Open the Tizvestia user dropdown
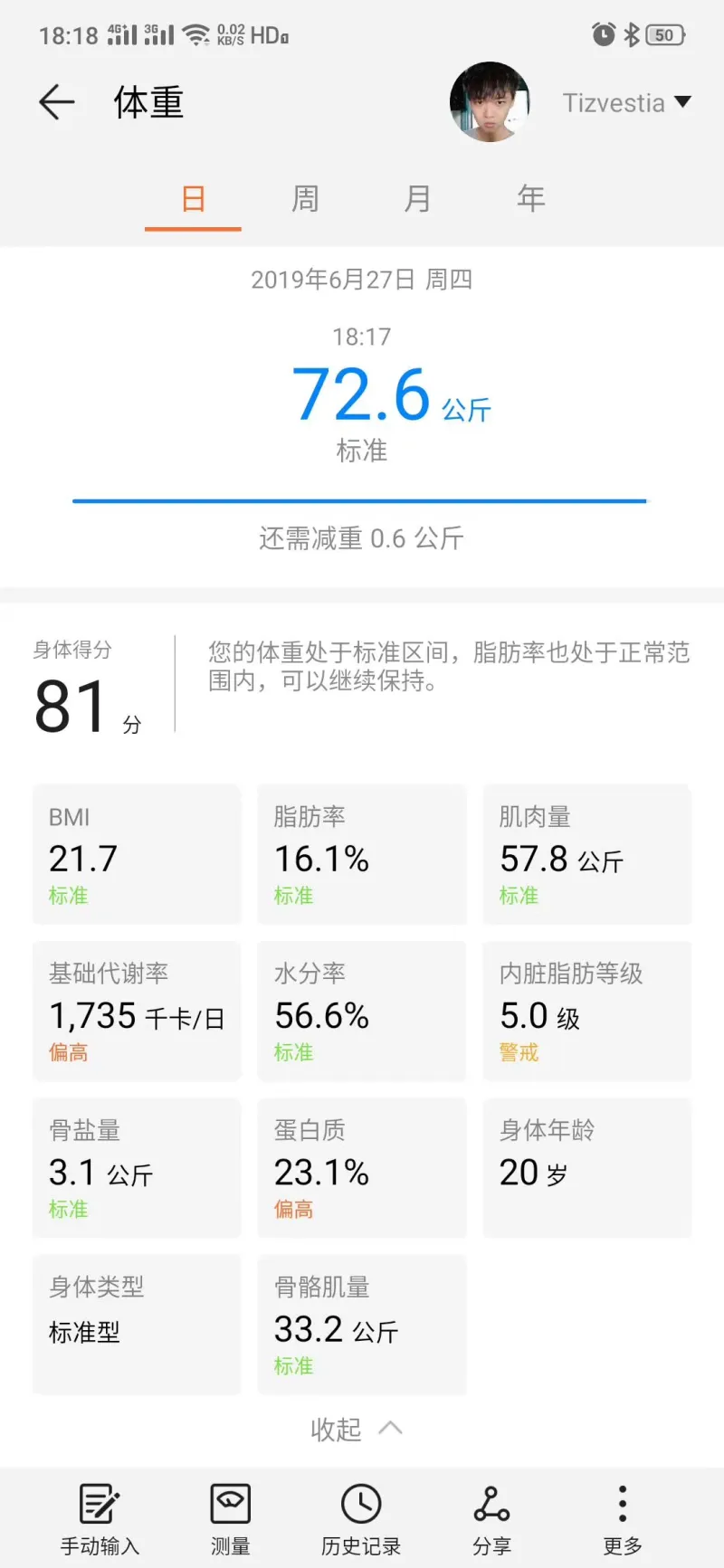 coord(627,103)
